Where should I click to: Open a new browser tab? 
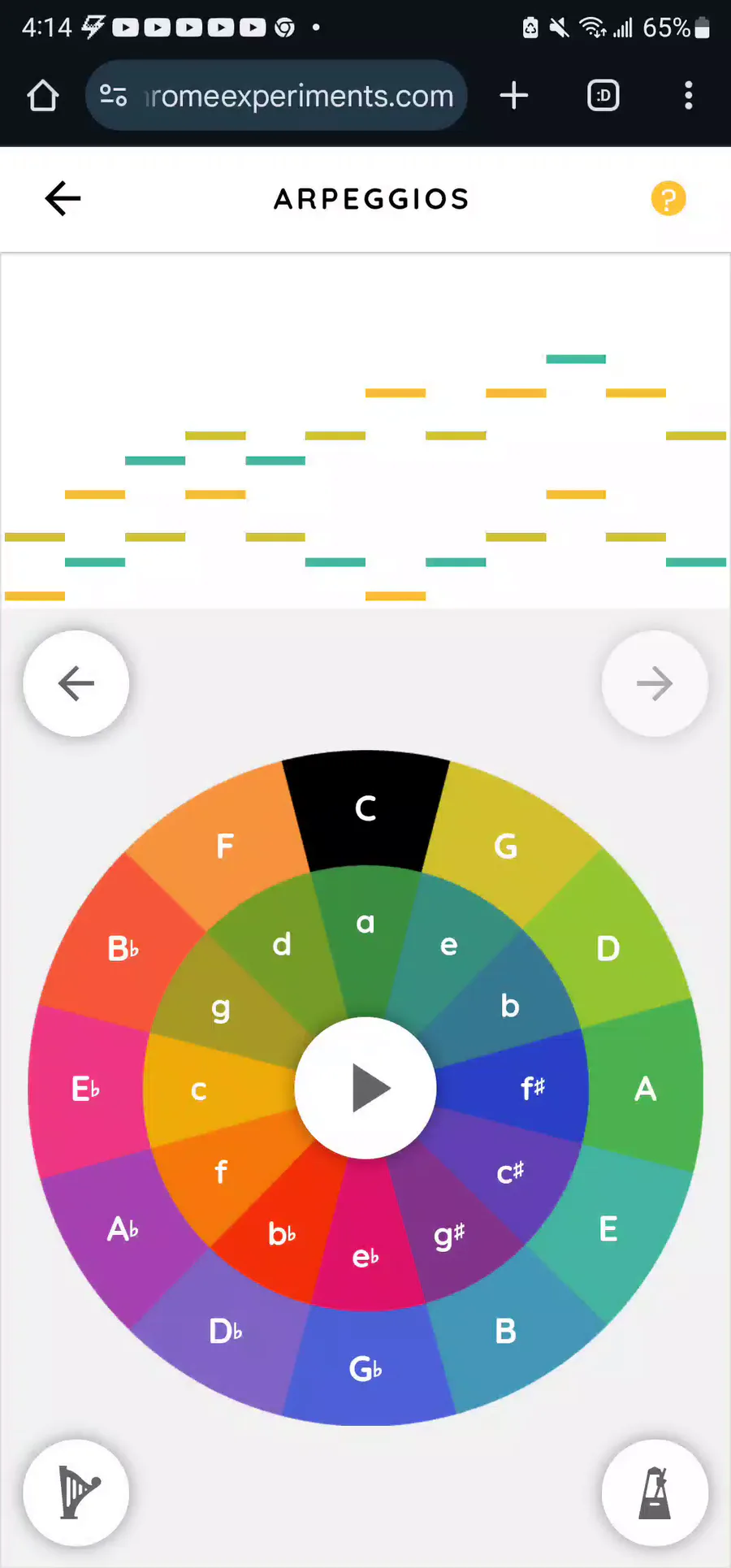[513, 96]
